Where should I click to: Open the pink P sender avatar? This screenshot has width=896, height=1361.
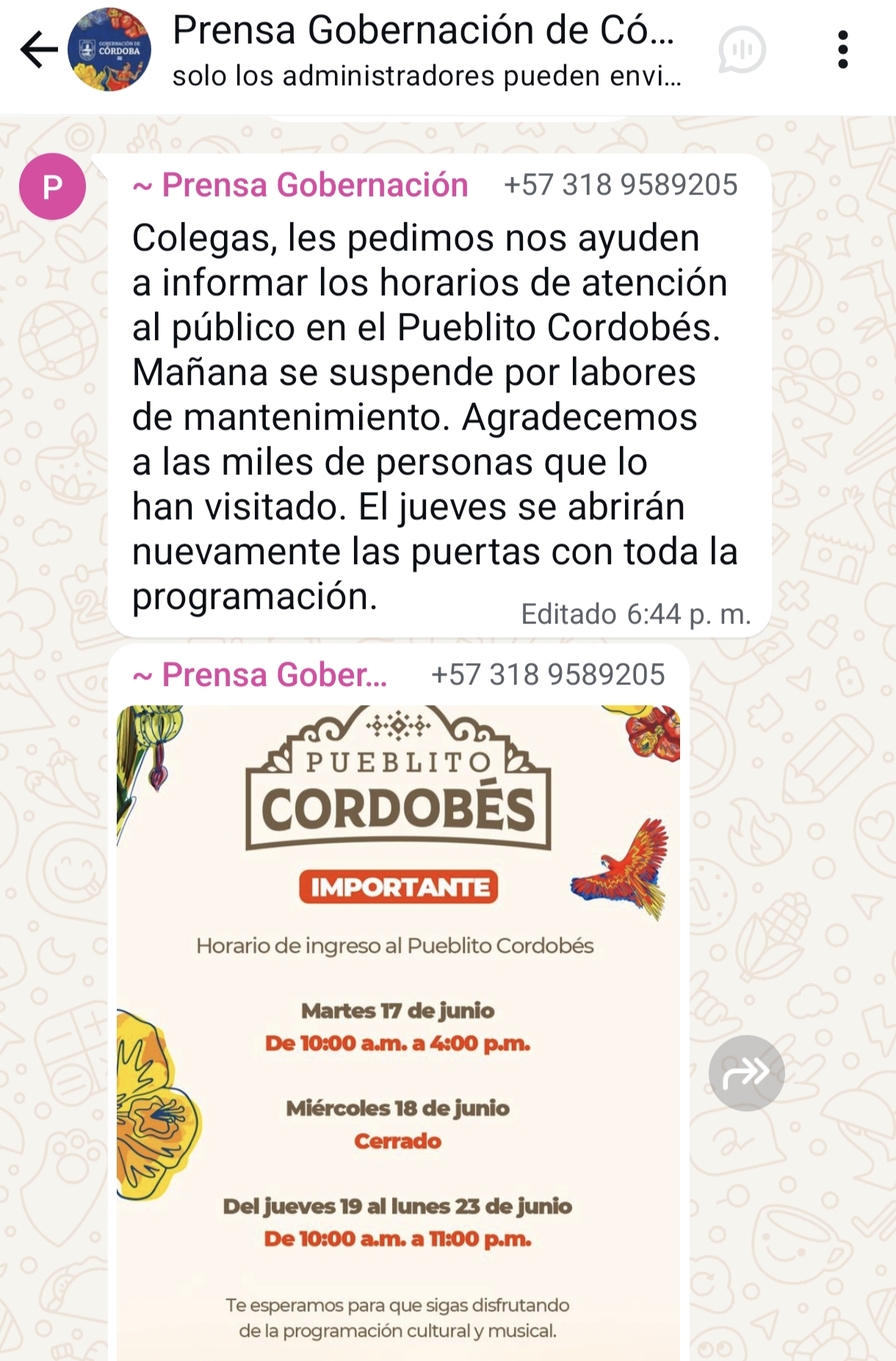tap(52, 187)
